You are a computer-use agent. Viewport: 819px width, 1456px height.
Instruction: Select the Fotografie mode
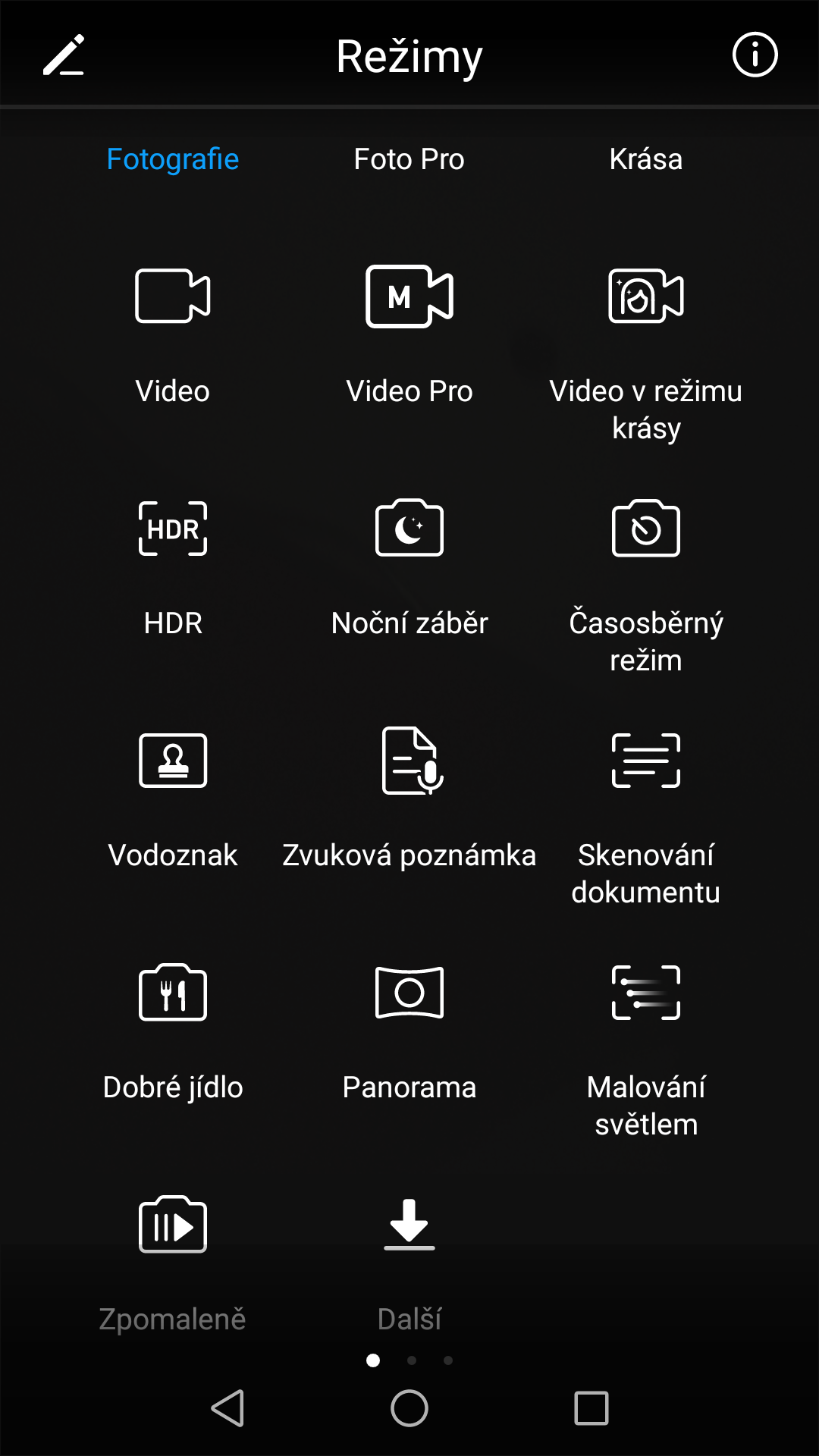[173, 159]
